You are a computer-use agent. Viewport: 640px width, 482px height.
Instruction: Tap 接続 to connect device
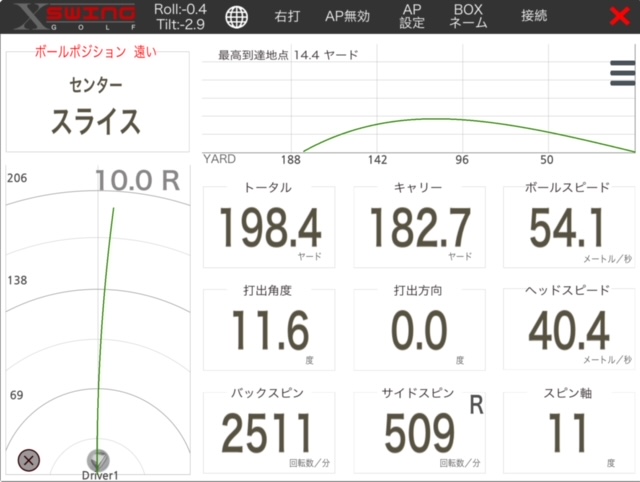pyautogui.click(x=534, y=16)
